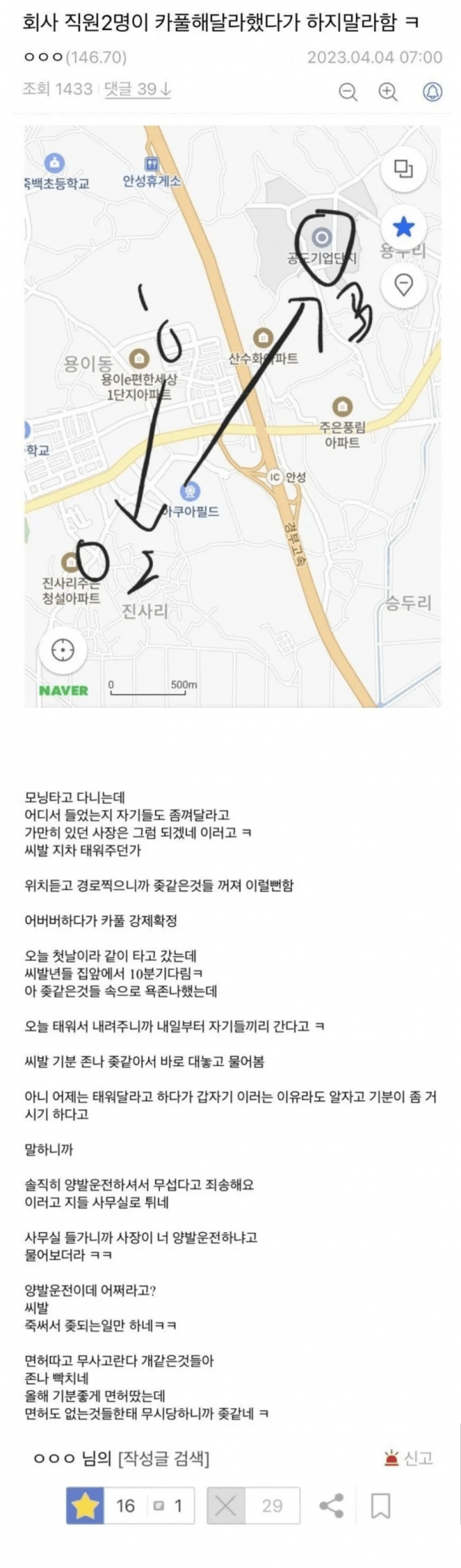Increase text size with the plus magnifier
This screenshot has height=1568, width=461.
[388, 92]
